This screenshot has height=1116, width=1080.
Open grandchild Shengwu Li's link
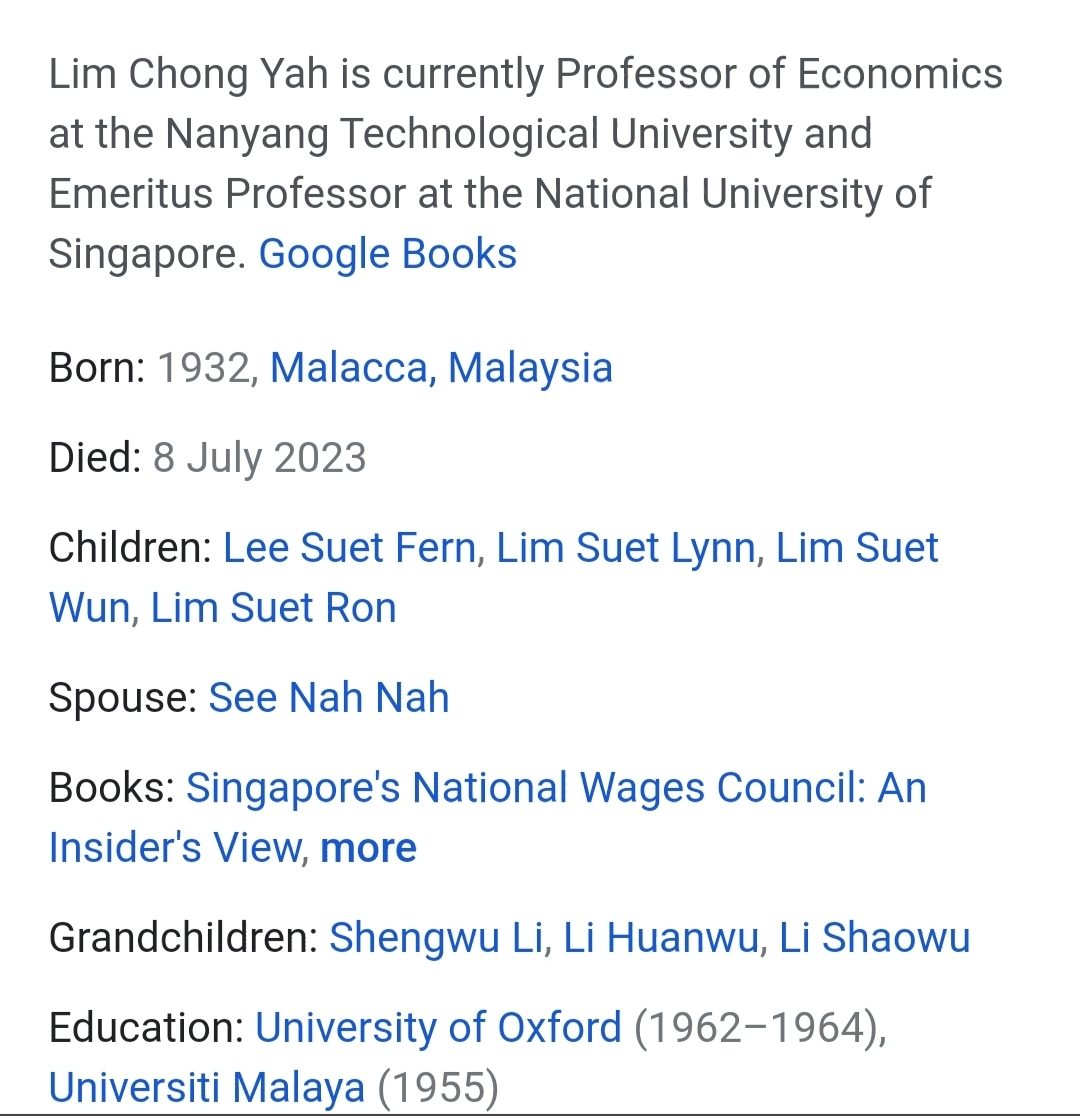[x=437, y=938]
